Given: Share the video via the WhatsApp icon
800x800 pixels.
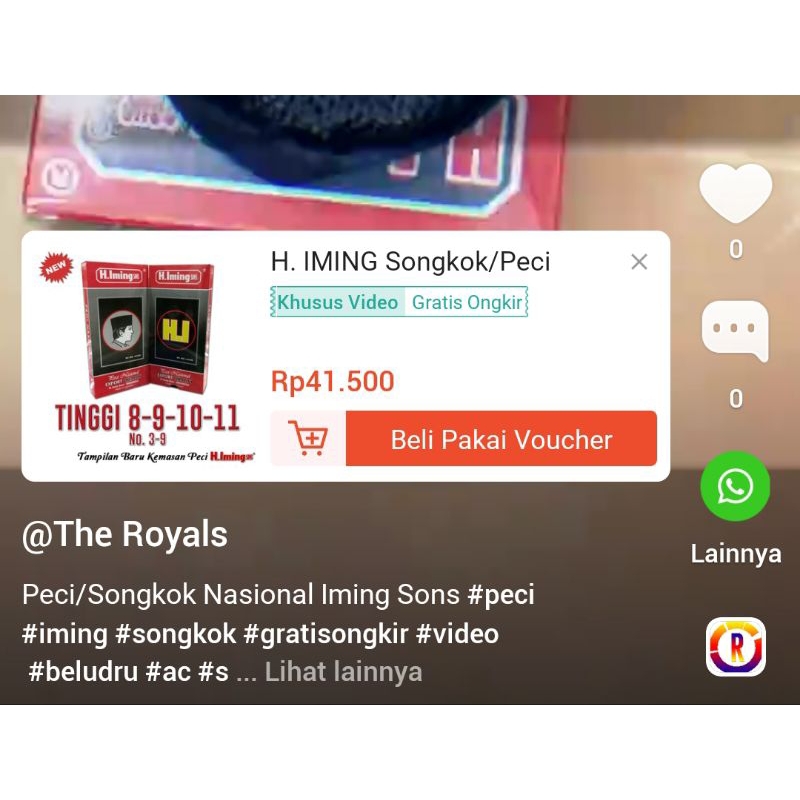Looking at the screenshot, I should coord(735,487).
